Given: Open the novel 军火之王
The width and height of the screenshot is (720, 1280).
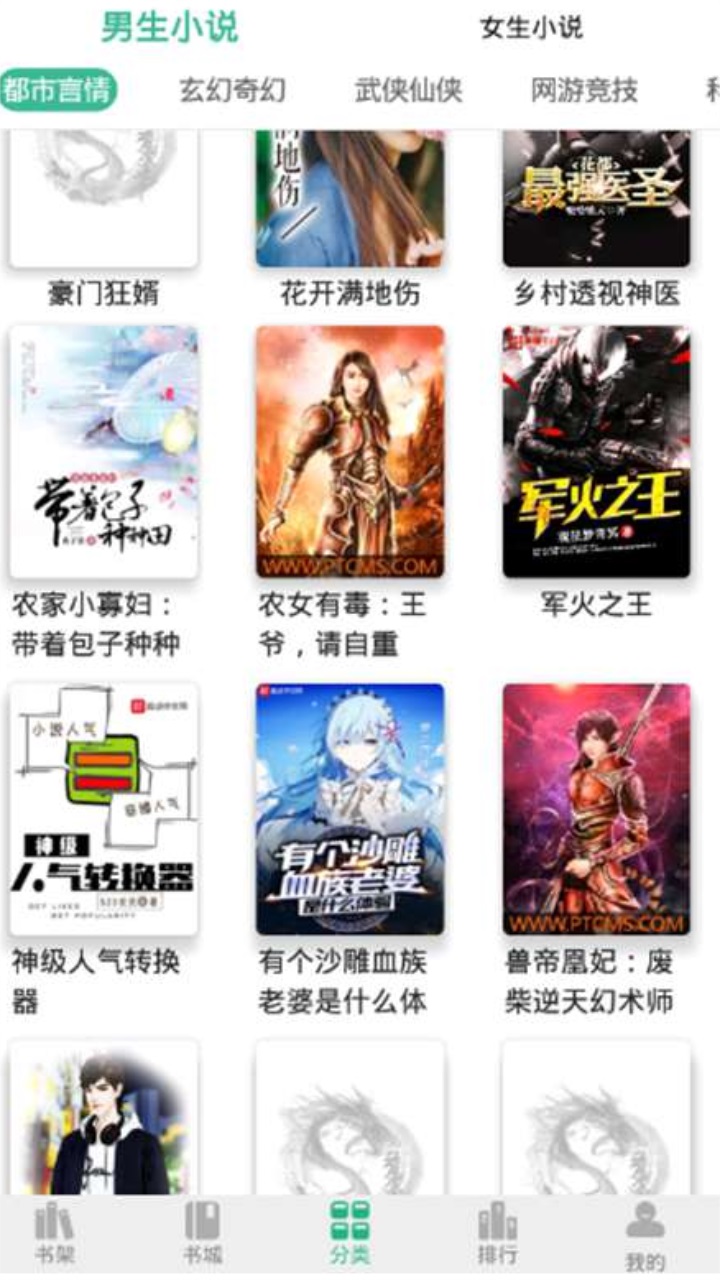Looking at the screenshot, I should click(x=595, y=450).
